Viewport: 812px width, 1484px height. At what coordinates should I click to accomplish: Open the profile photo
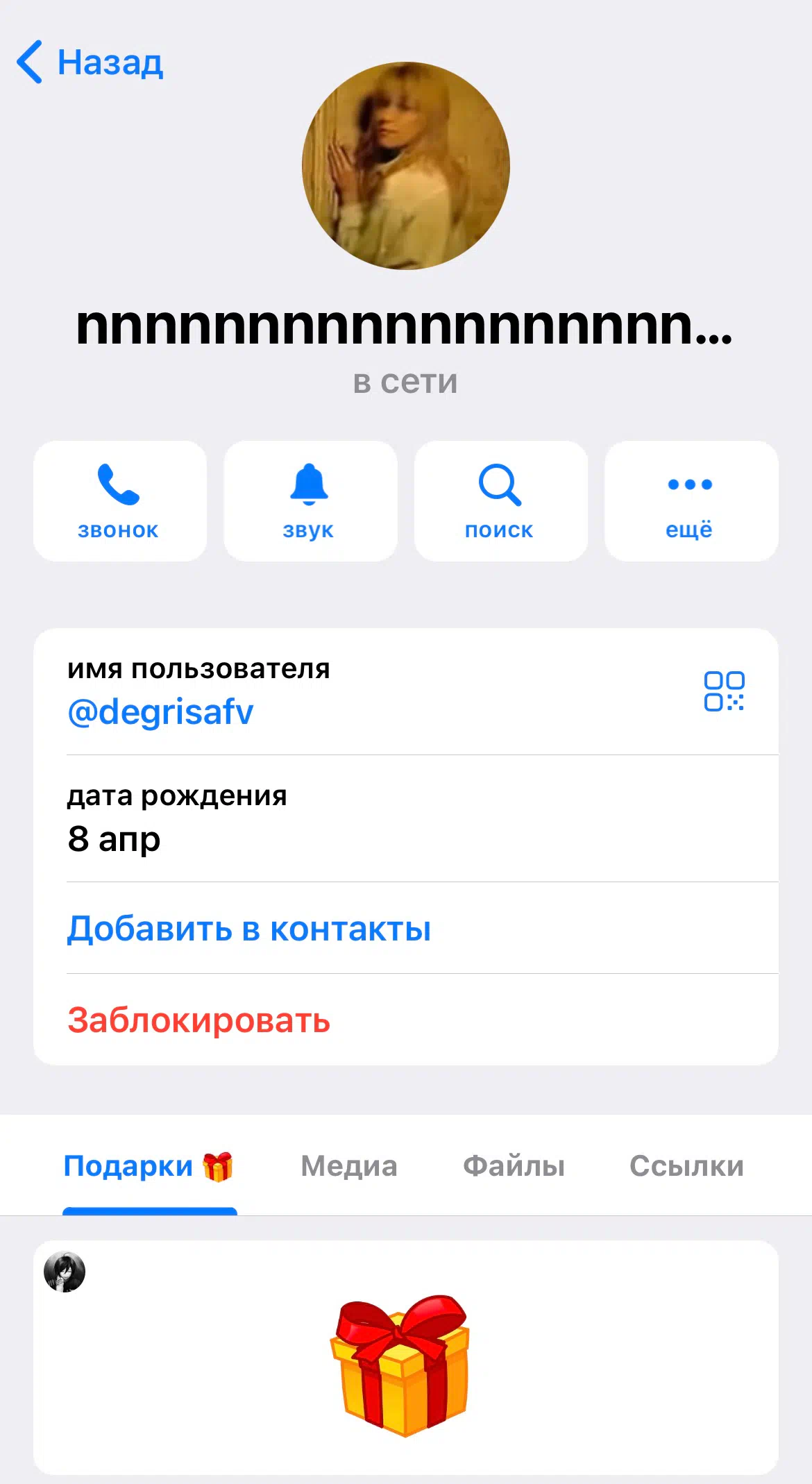406,166
